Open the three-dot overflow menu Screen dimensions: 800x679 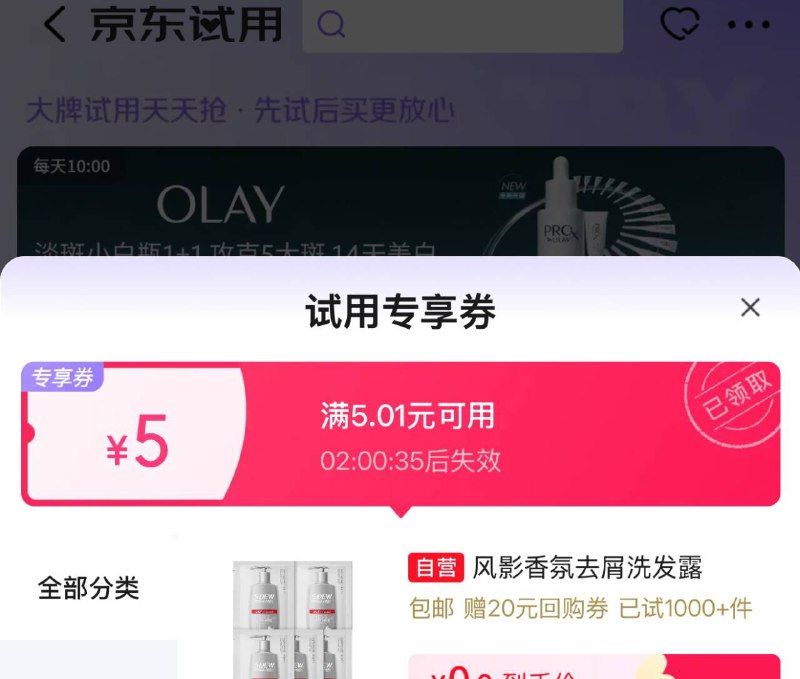749,25
